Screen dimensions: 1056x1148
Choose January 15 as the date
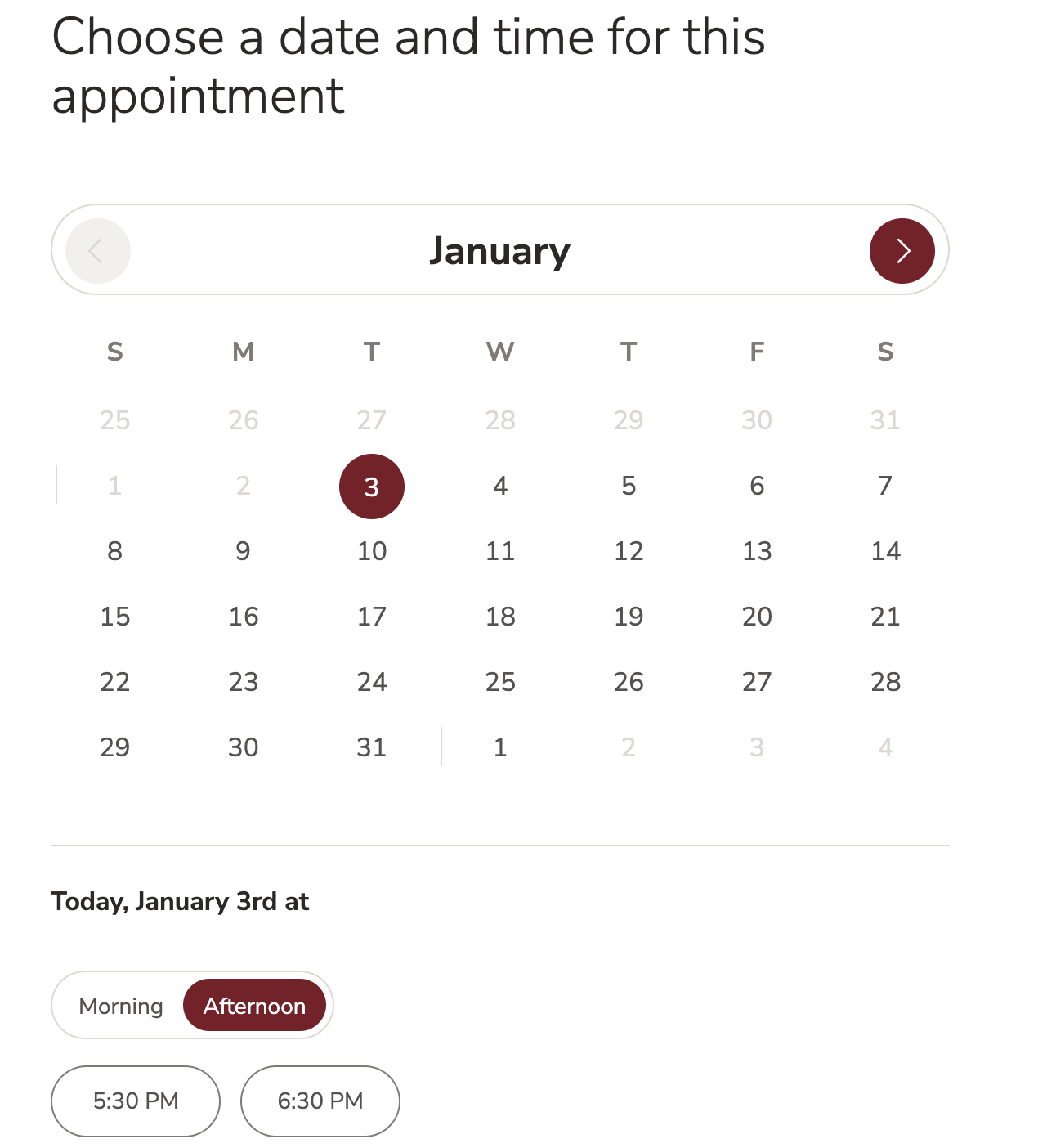[x=115, y=617]
